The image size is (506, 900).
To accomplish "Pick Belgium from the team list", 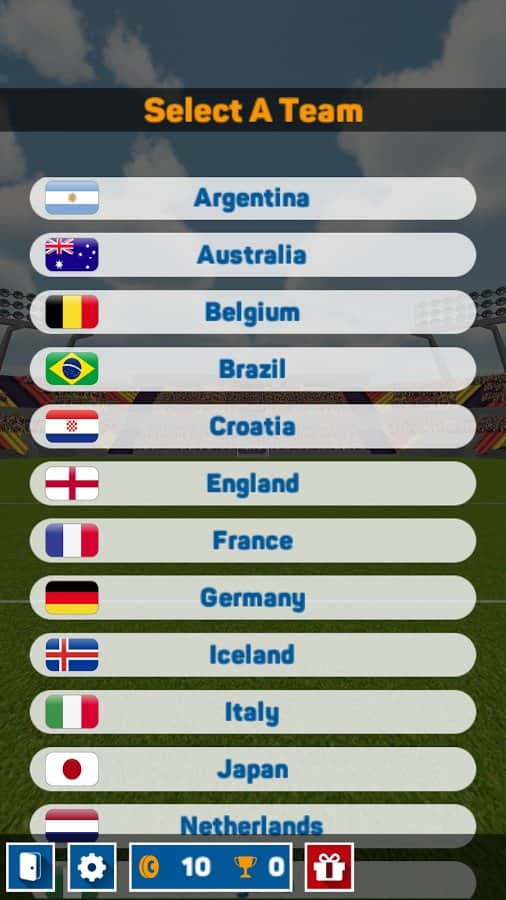I will coord(252,312).
